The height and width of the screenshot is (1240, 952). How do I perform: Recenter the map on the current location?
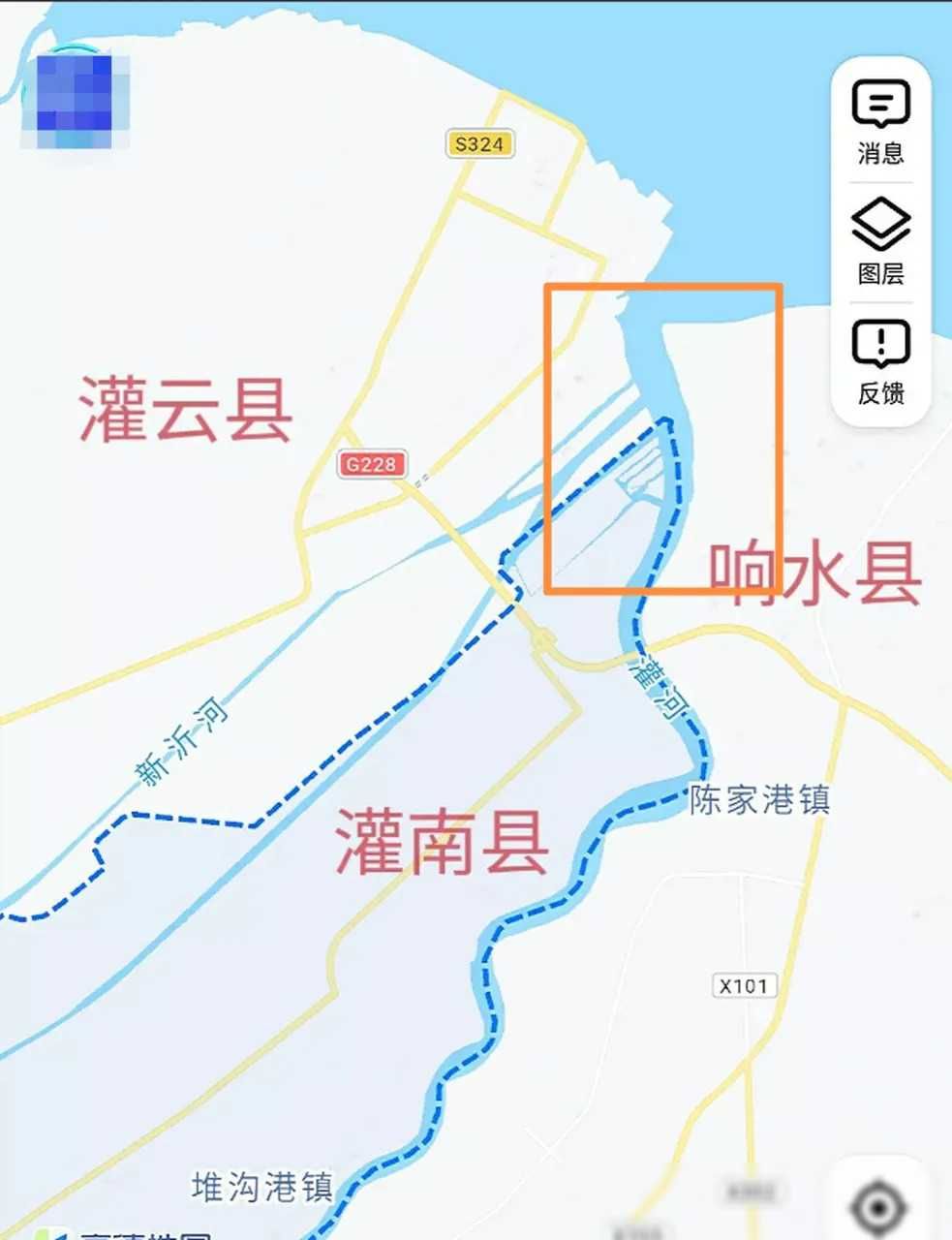[878, 1207]
